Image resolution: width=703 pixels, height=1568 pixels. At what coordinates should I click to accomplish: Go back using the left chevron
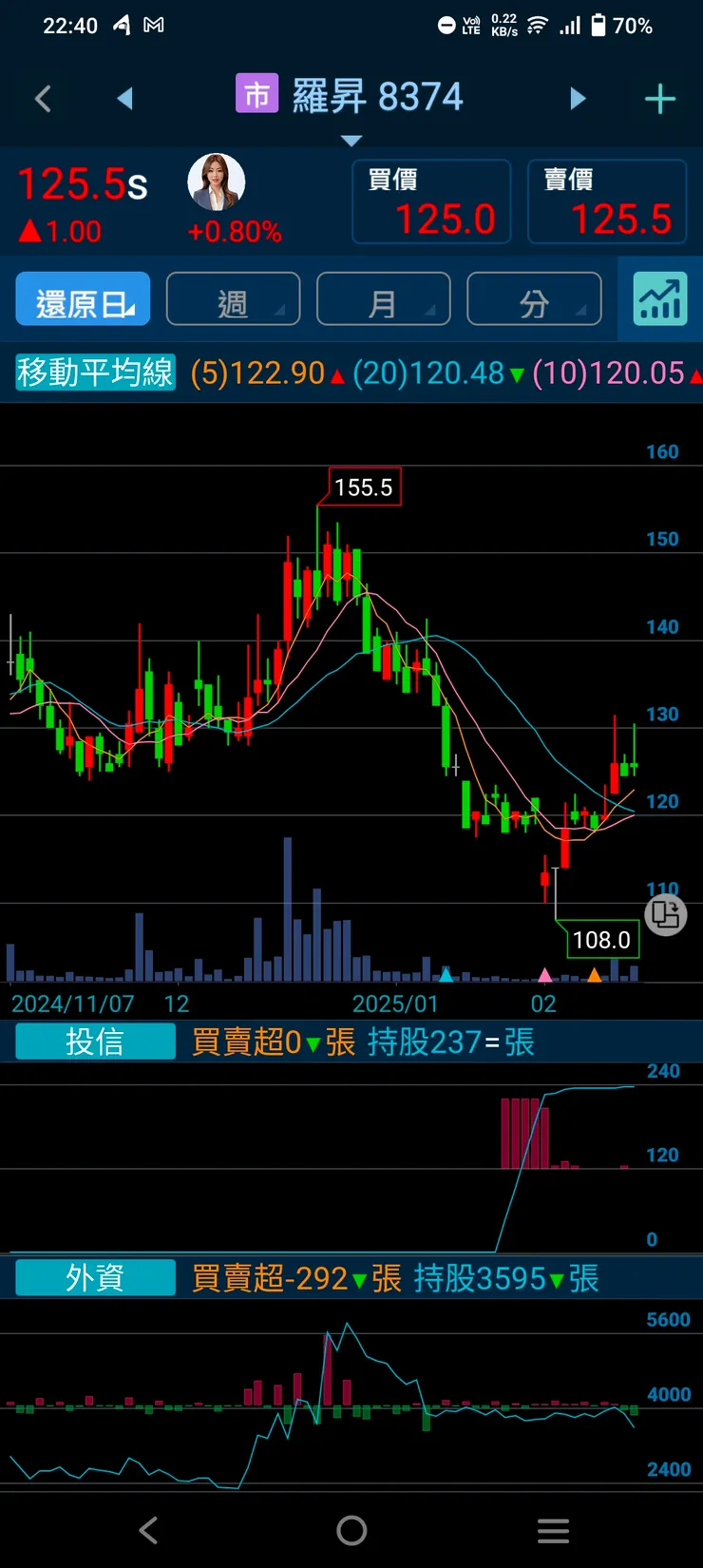click(43, 99)
